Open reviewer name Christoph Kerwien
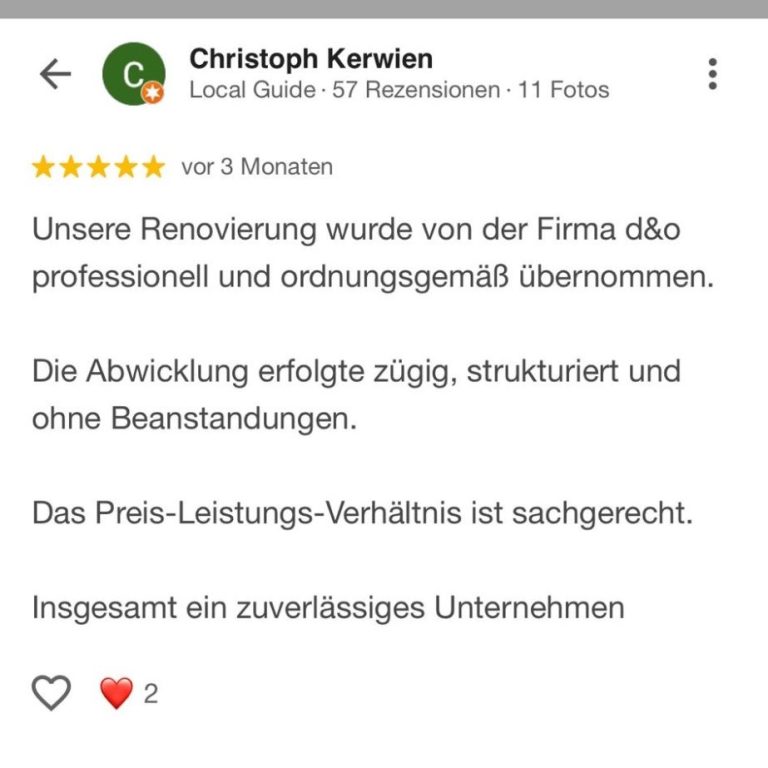Viewport: 768px width, 768px height. (x=311, y=58)
